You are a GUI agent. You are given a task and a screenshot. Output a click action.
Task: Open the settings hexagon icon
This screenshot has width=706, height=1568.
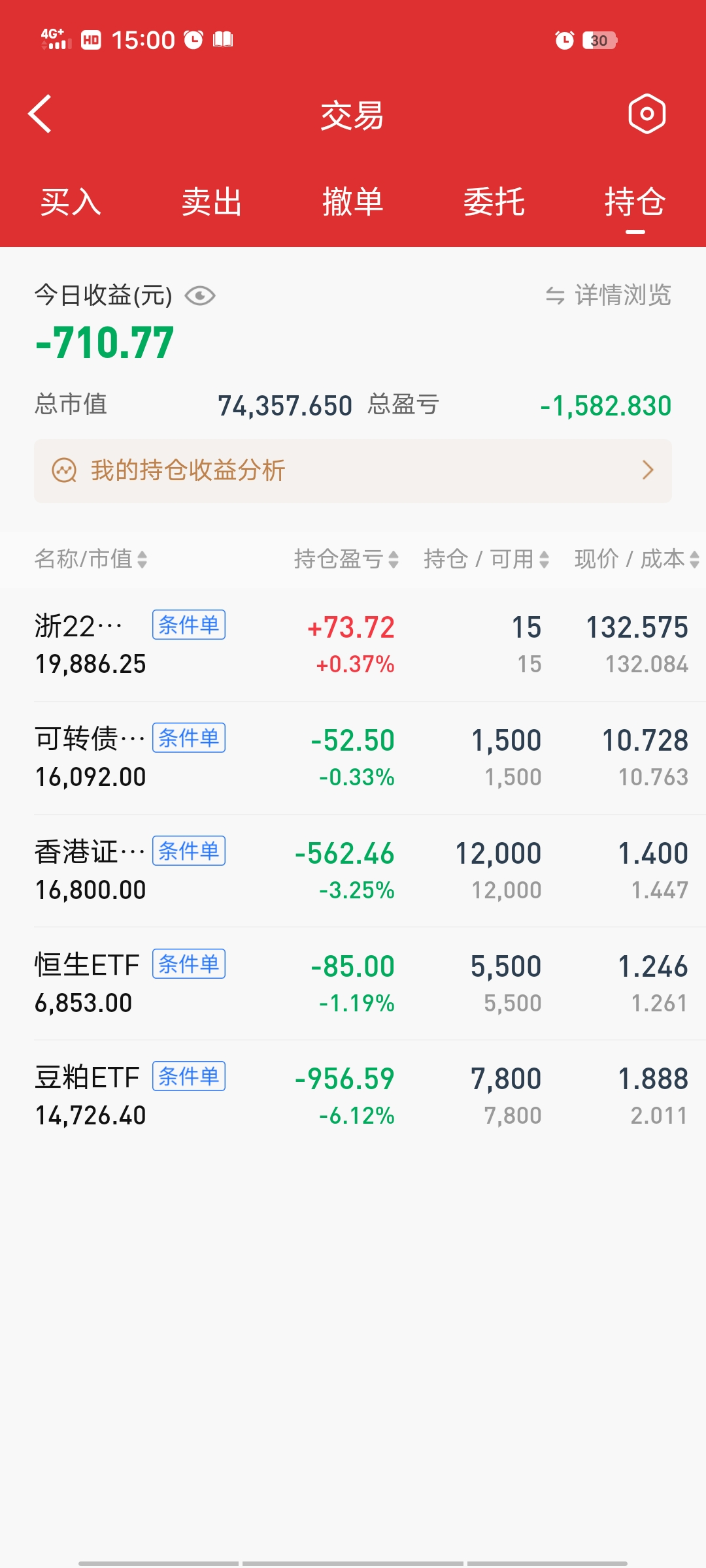(x=647, y=114)
